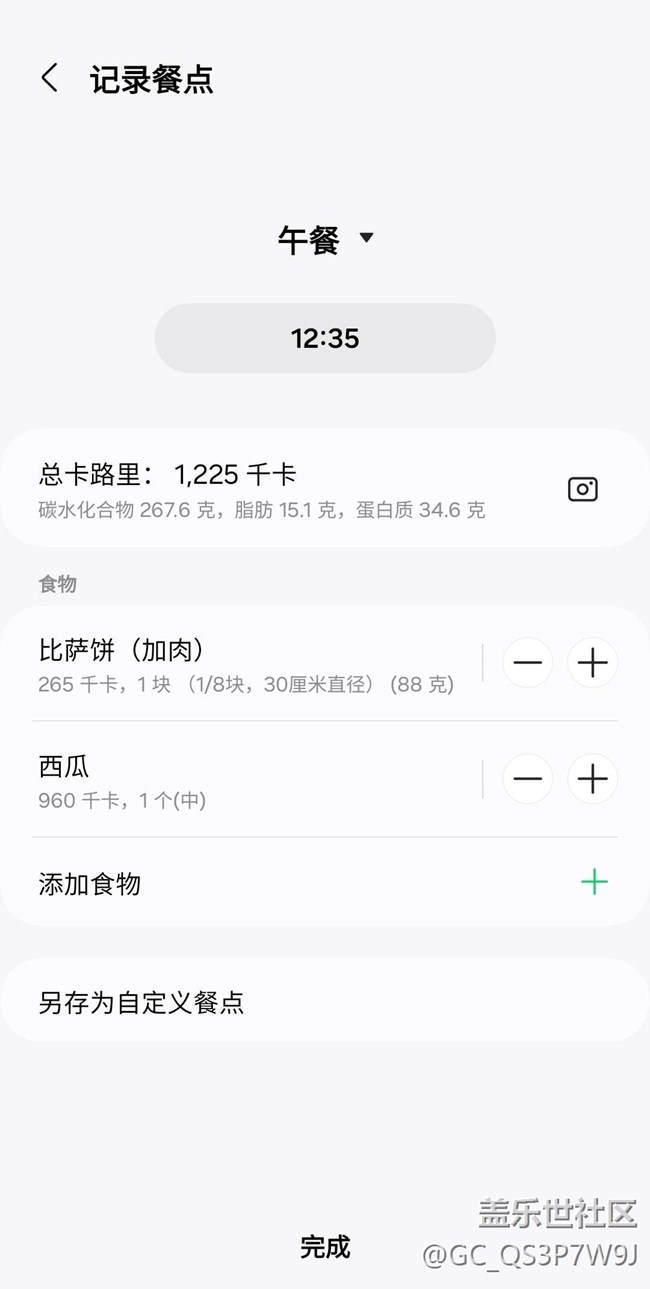Viewport: 650px width, 1289px height.
Task: Decrease 西瓜 portion
Action: (527, 779)
